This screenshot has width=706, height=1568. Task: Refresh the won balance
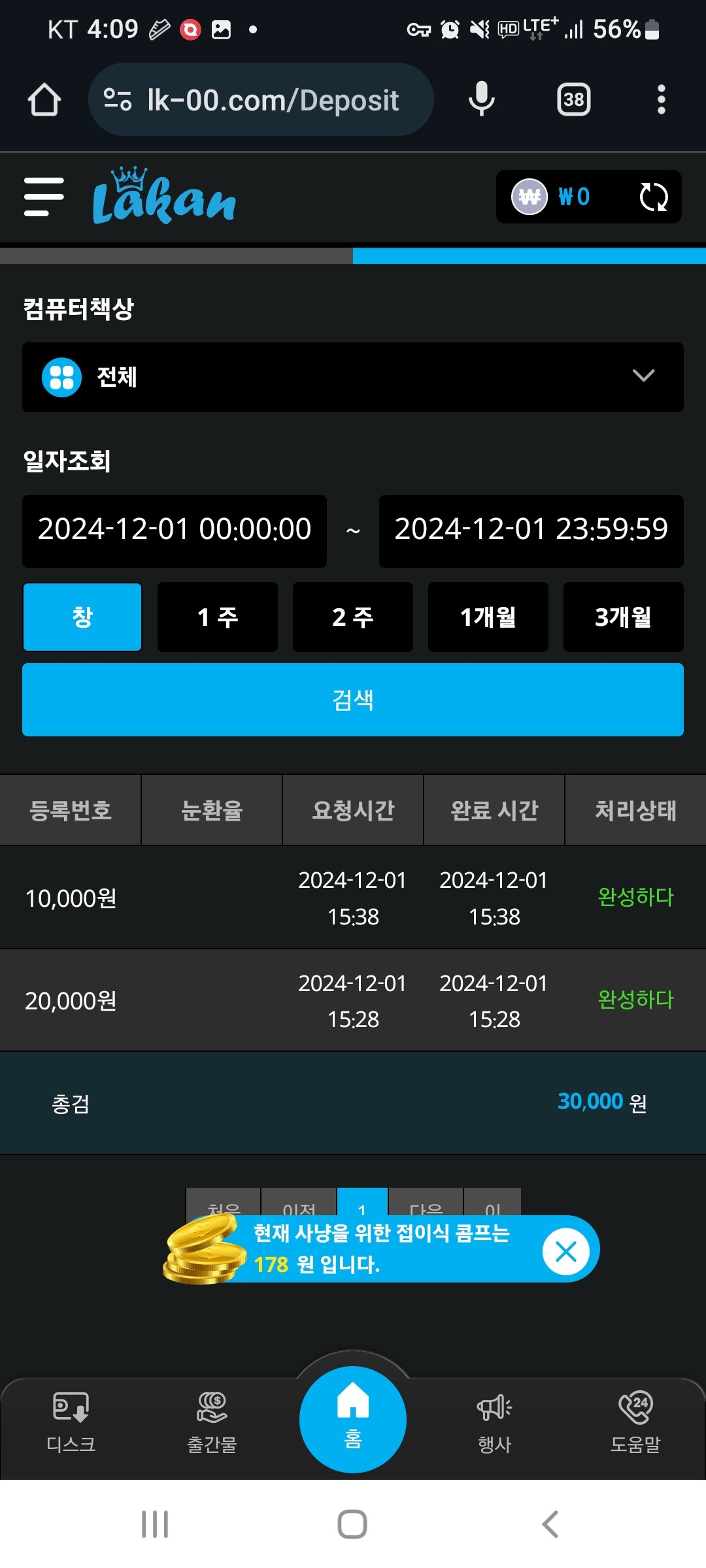click(653, 197)
